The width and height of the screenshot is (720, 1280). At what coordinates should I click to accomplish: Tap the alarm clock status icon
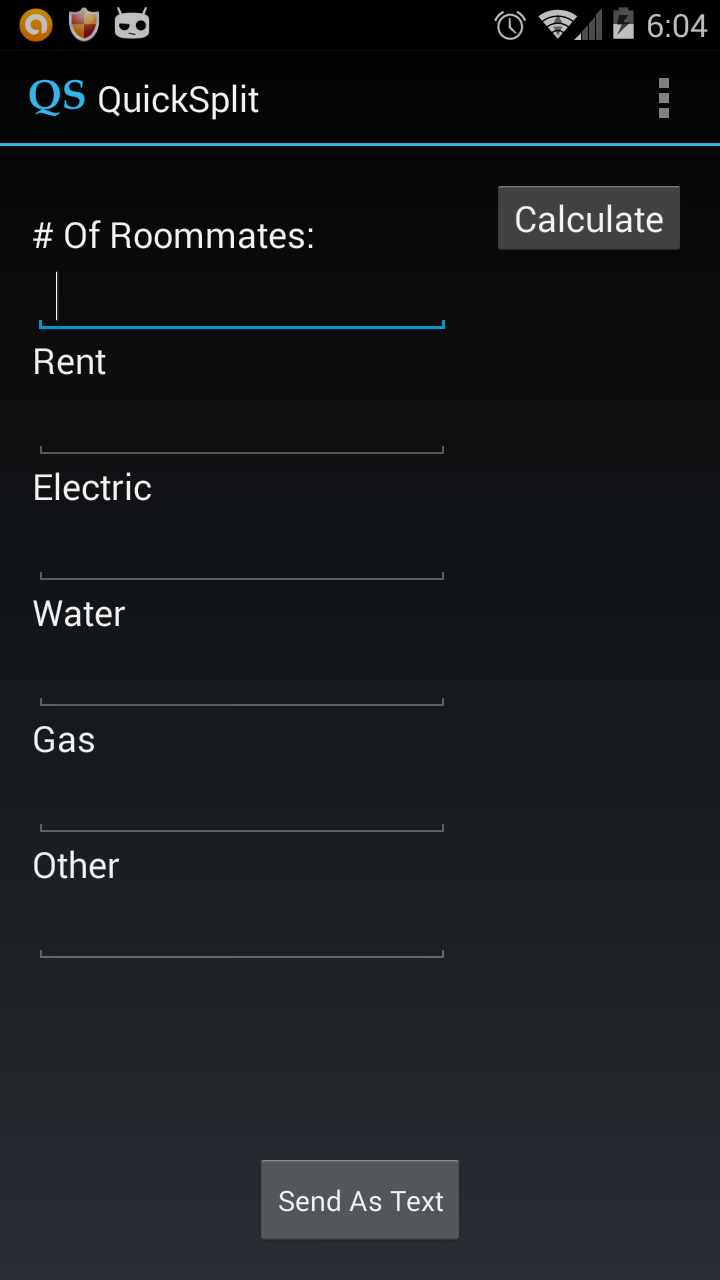509,24
